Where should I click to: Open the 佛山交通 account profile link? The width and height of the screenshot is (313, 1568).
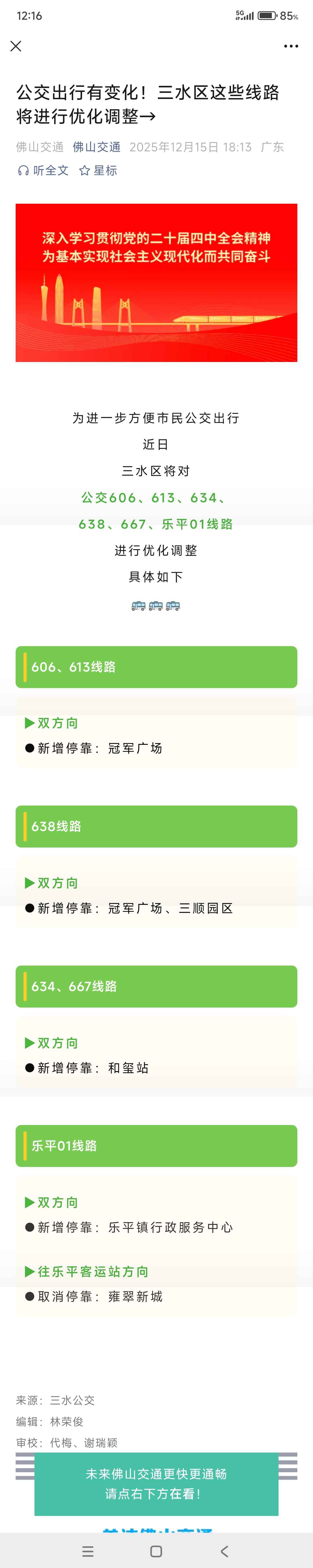tap(97, 147)
